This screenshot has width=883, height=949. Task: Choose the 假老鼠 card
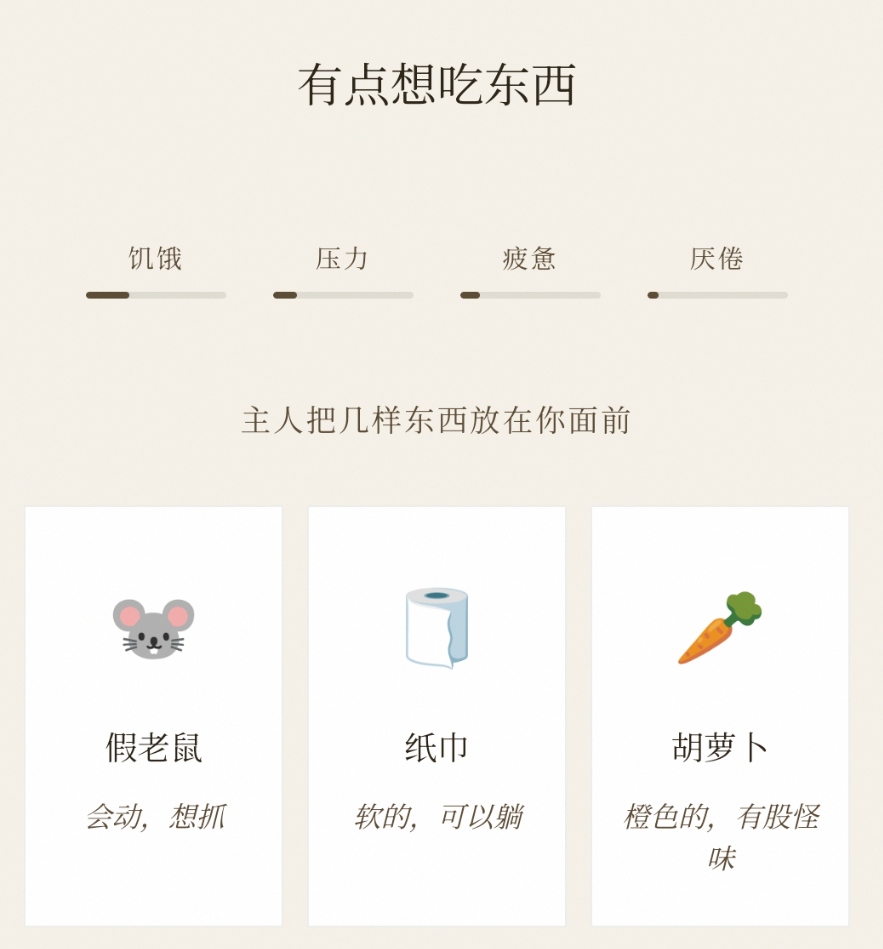pos(153,715)
